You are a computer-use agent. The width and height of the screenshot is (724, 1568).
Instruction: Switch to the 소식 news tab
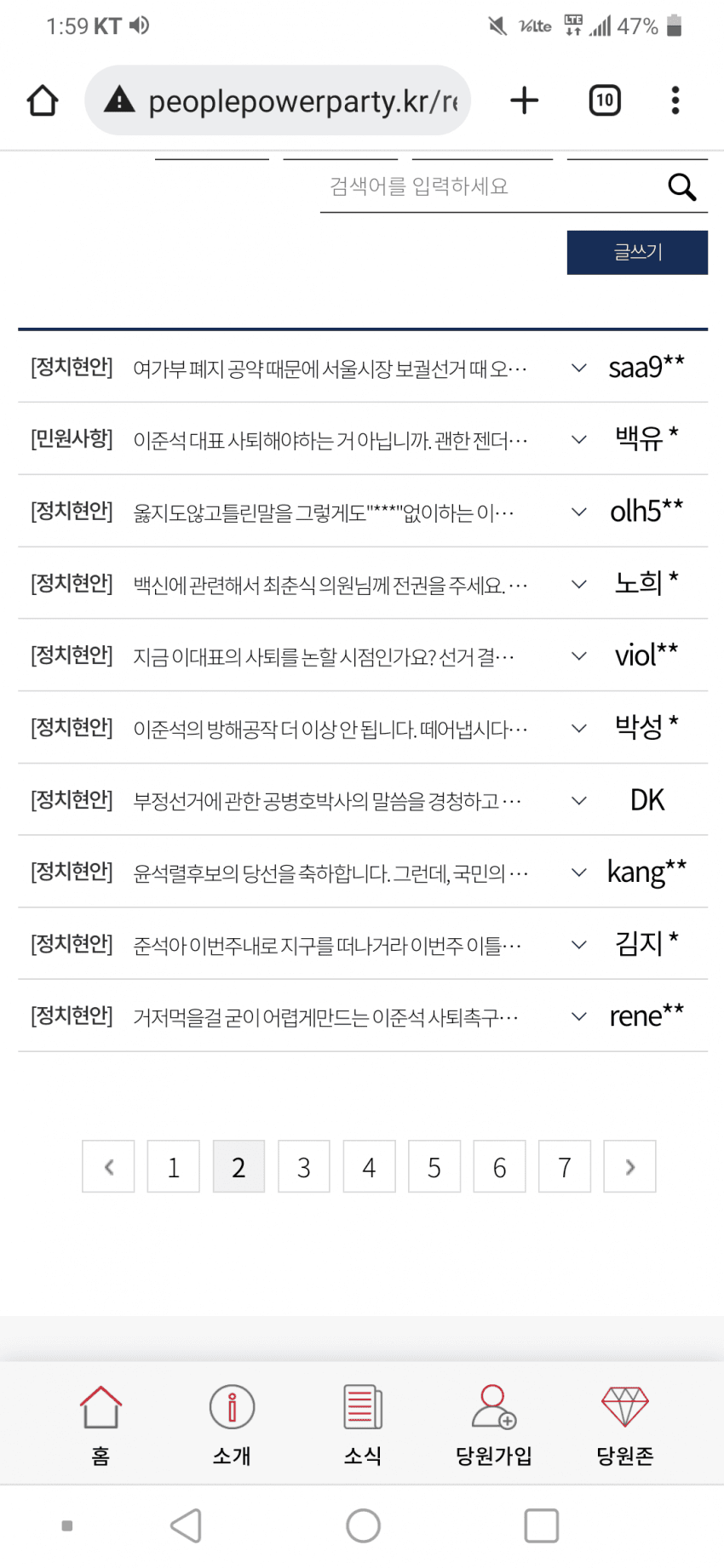(363, 1423)
